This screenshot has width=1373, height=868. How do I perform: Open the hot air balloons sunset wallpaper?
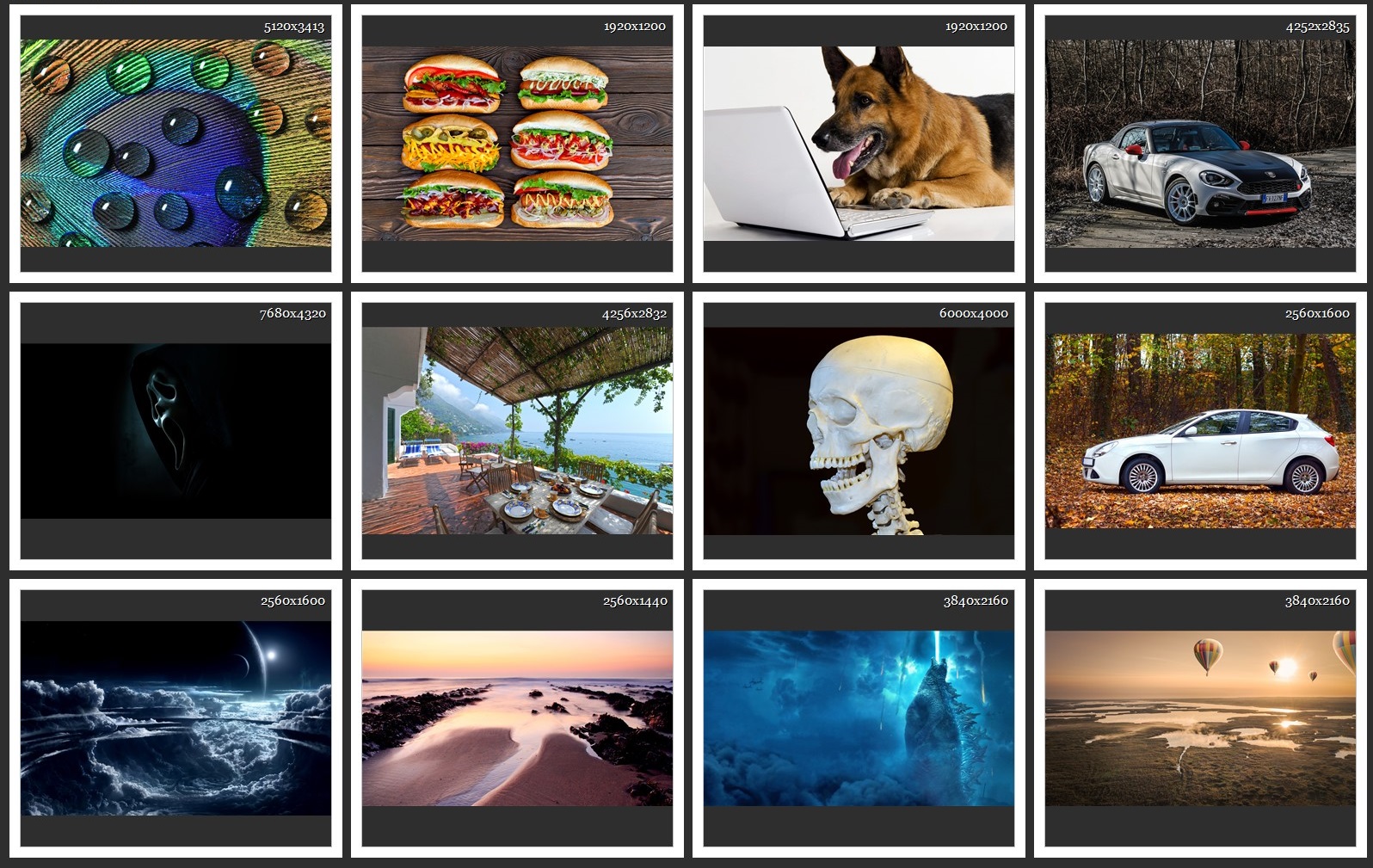1200,718
